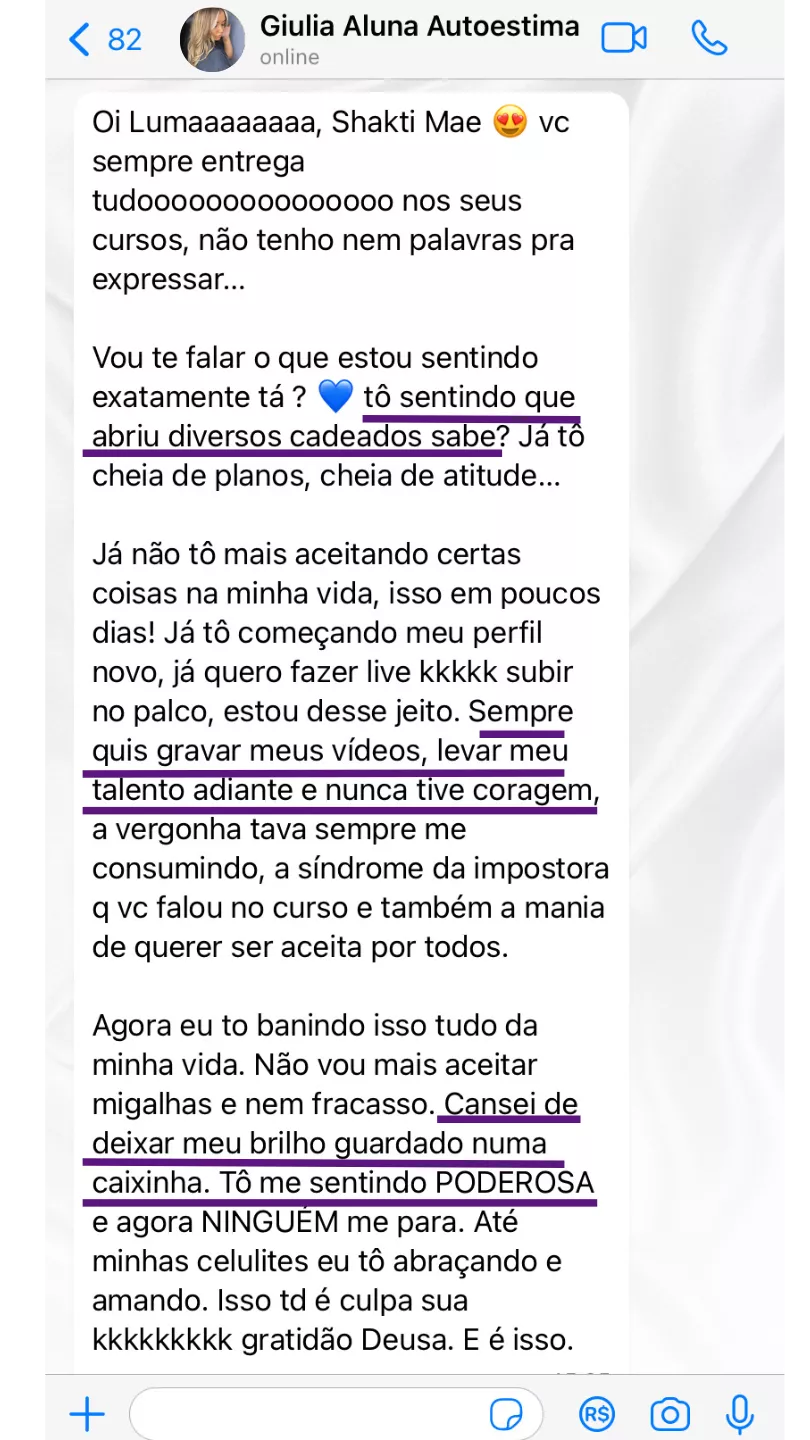810x1440 pixels.
Task: Open the plus attachment menu
Action: [x=87, y=1414]
